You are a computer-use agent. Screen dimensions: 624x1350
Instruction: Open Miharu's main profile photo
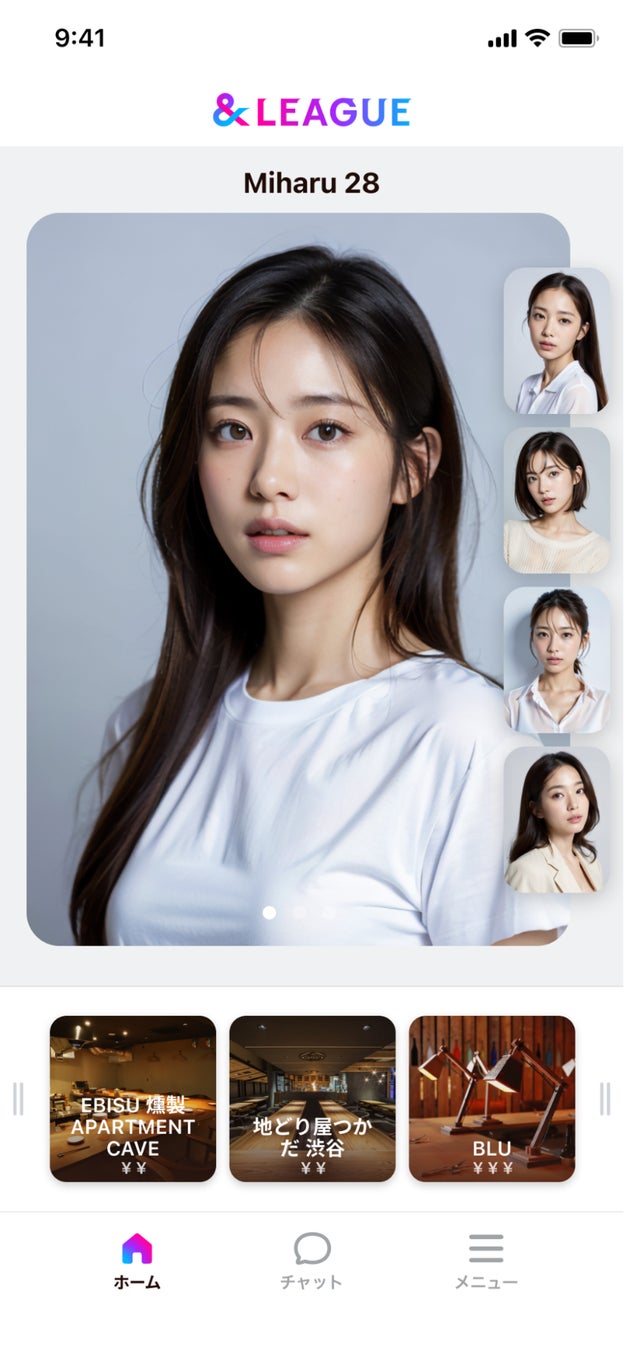(x=280, y=580)
